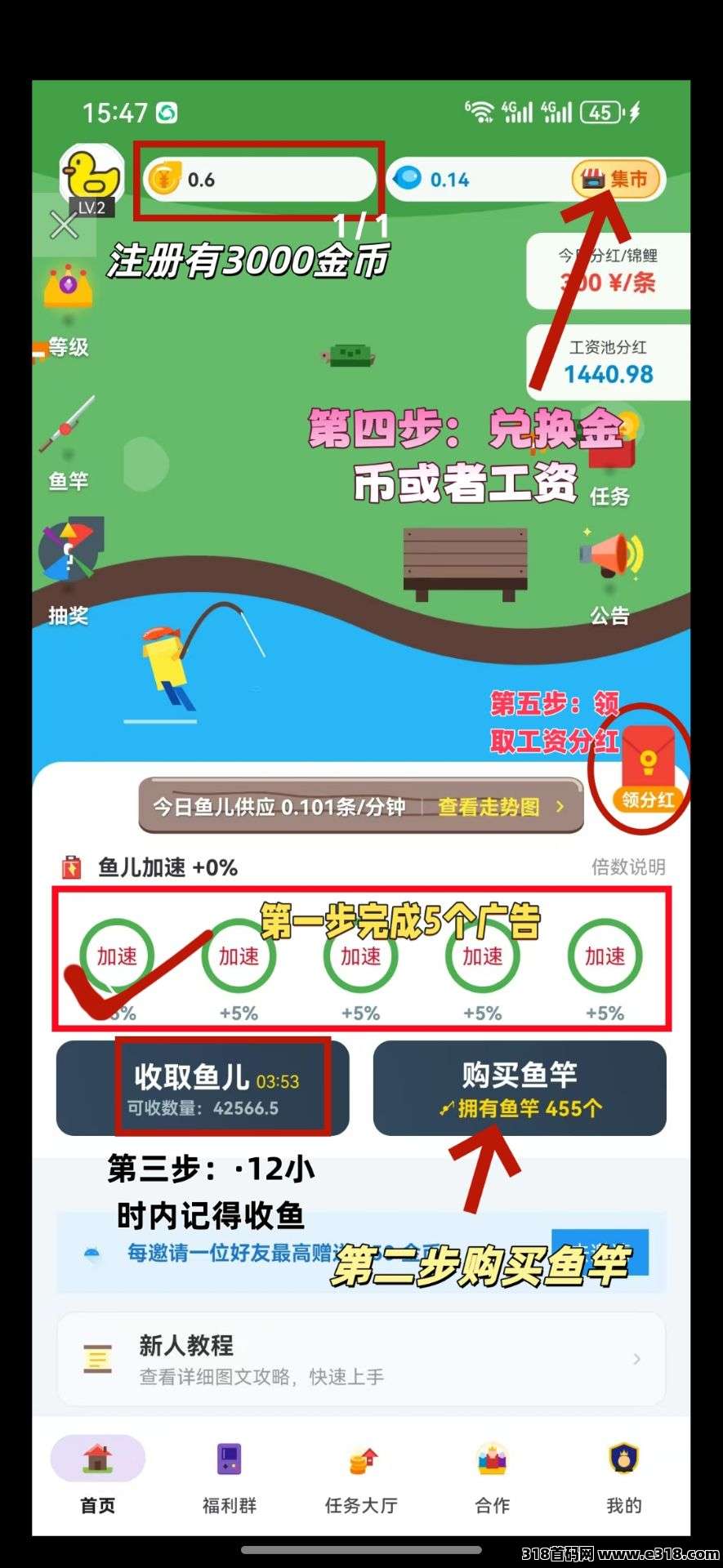This screenshot has height=1568, width=723.
Task: Open the 新人教程 beginner tutorial row
Action: tap(361, 1359)
